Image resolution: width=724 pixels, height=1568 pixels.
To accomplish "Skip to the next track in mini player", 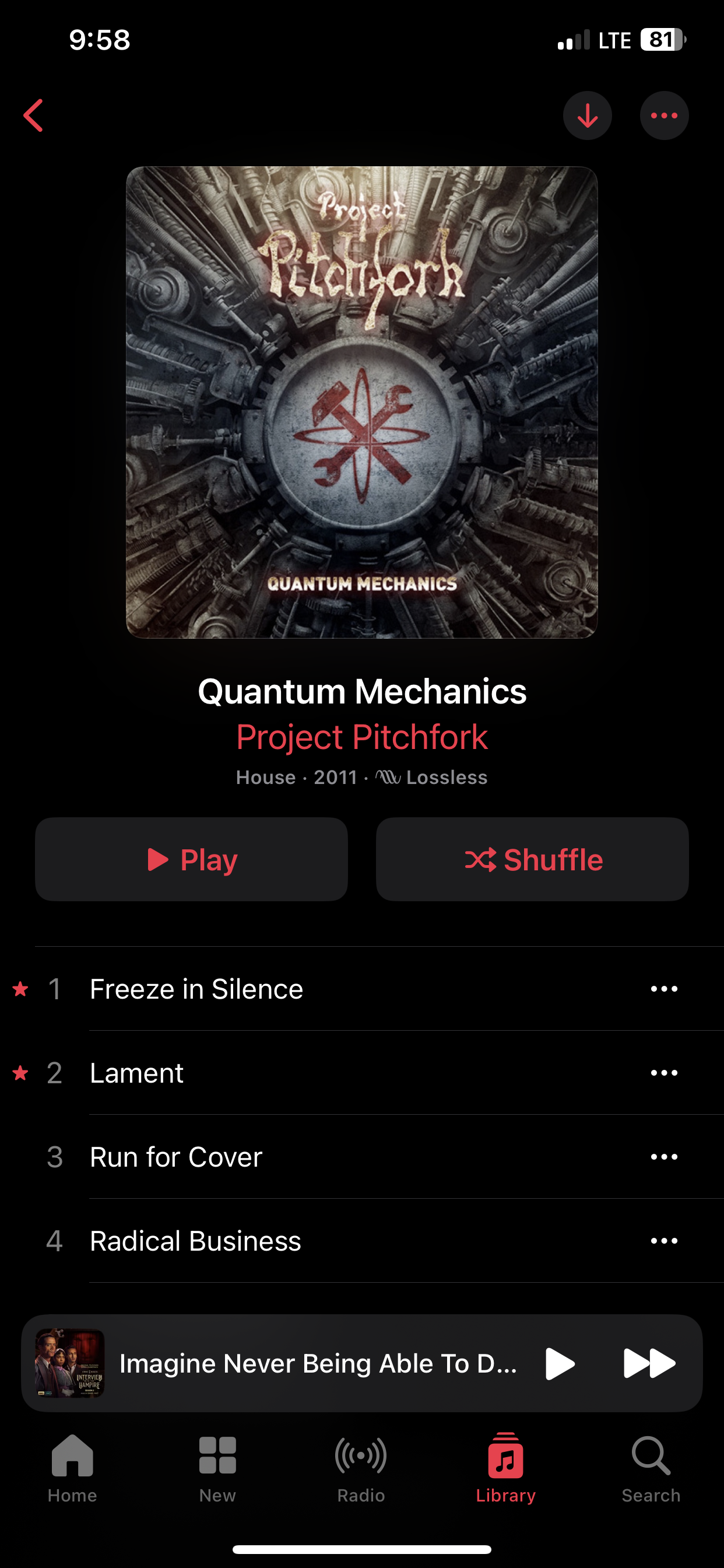I will pyautogui.click(x=649, y=1363).
